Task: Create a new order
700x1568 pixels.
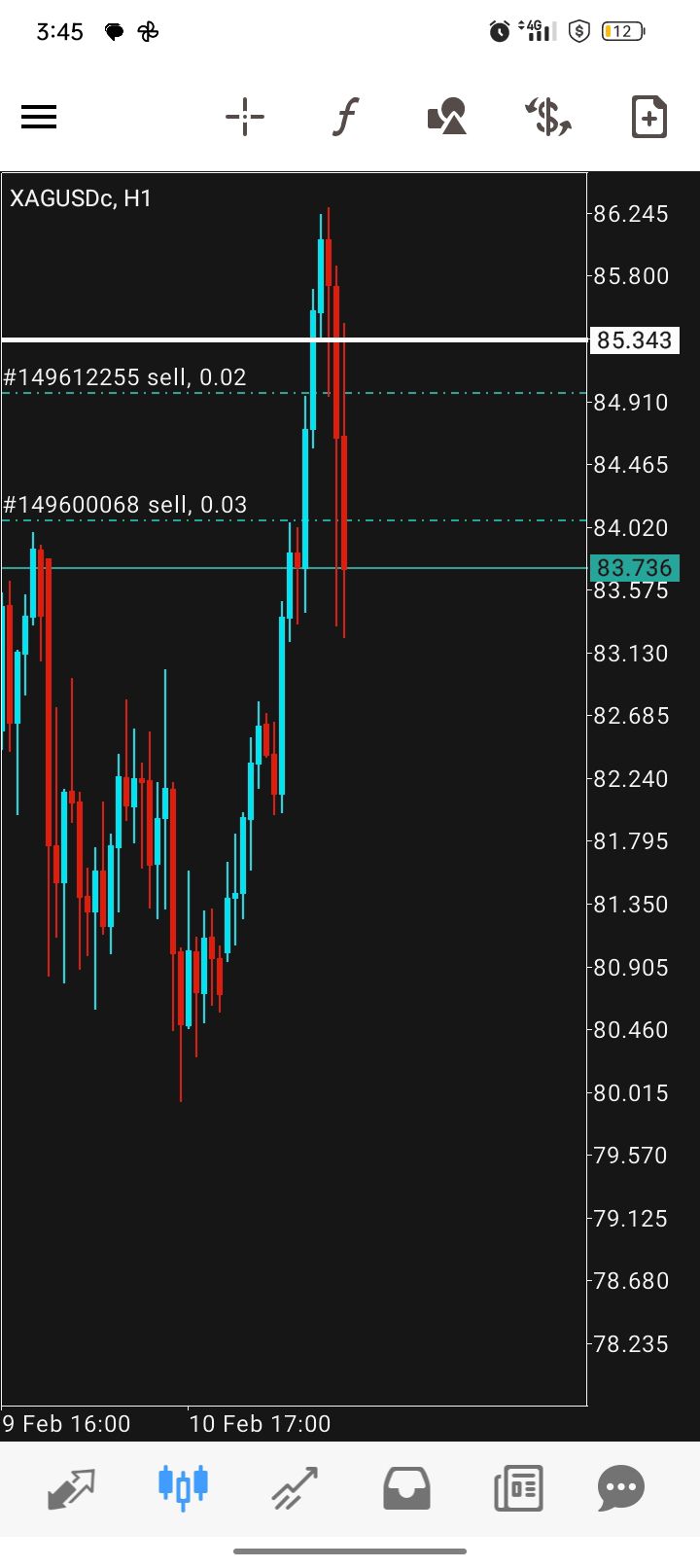Action: click(648, 118)
